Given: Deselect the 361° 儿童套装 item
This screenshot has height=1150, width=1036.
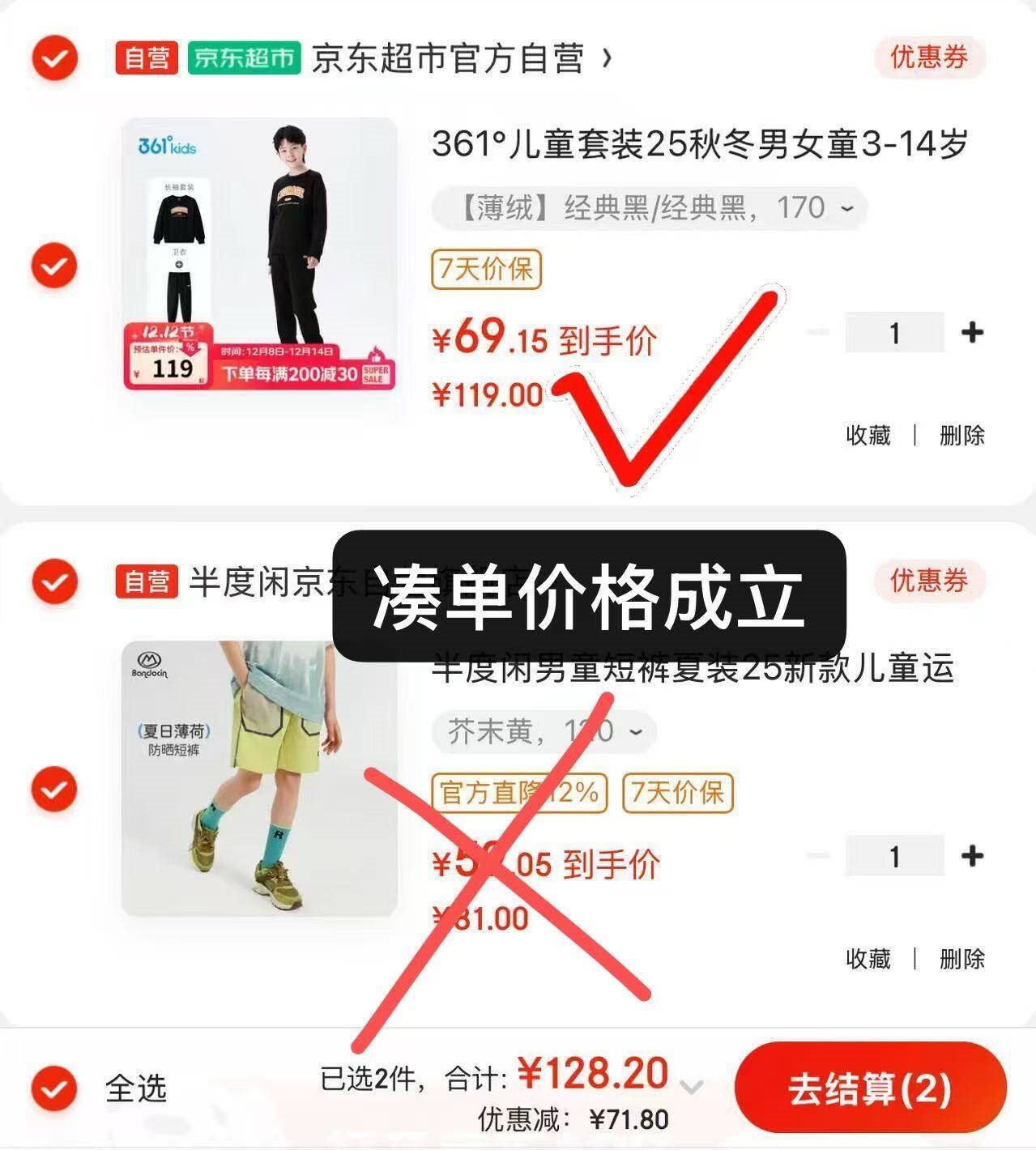Looking at the screenshot, I should pyautogui.click(x=54, y=266).
